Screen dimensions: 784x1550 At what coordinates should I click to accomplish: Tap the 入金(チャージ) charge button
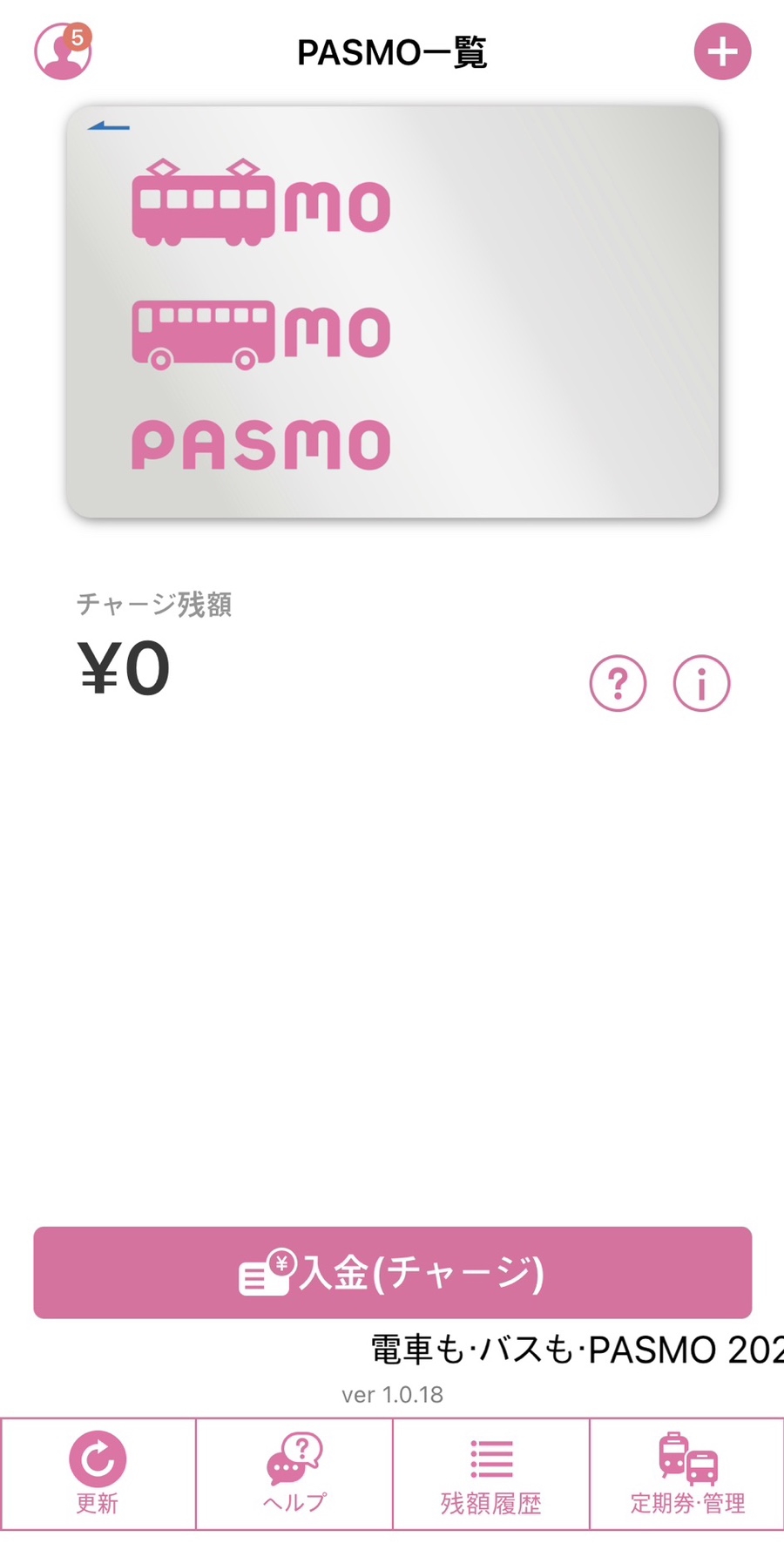coord(392,1272)
